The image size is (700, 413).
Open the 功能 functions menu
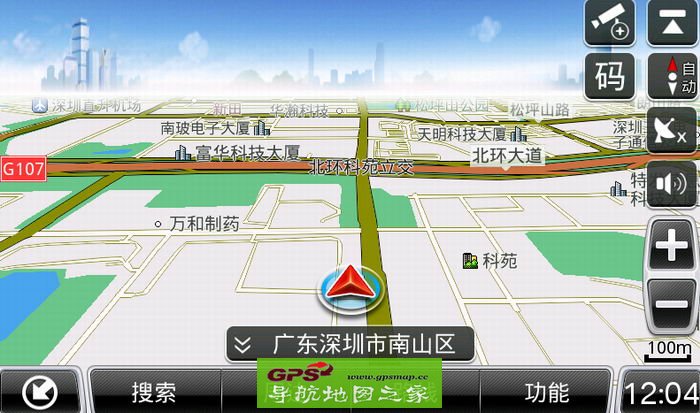click(x=547, y=392)
